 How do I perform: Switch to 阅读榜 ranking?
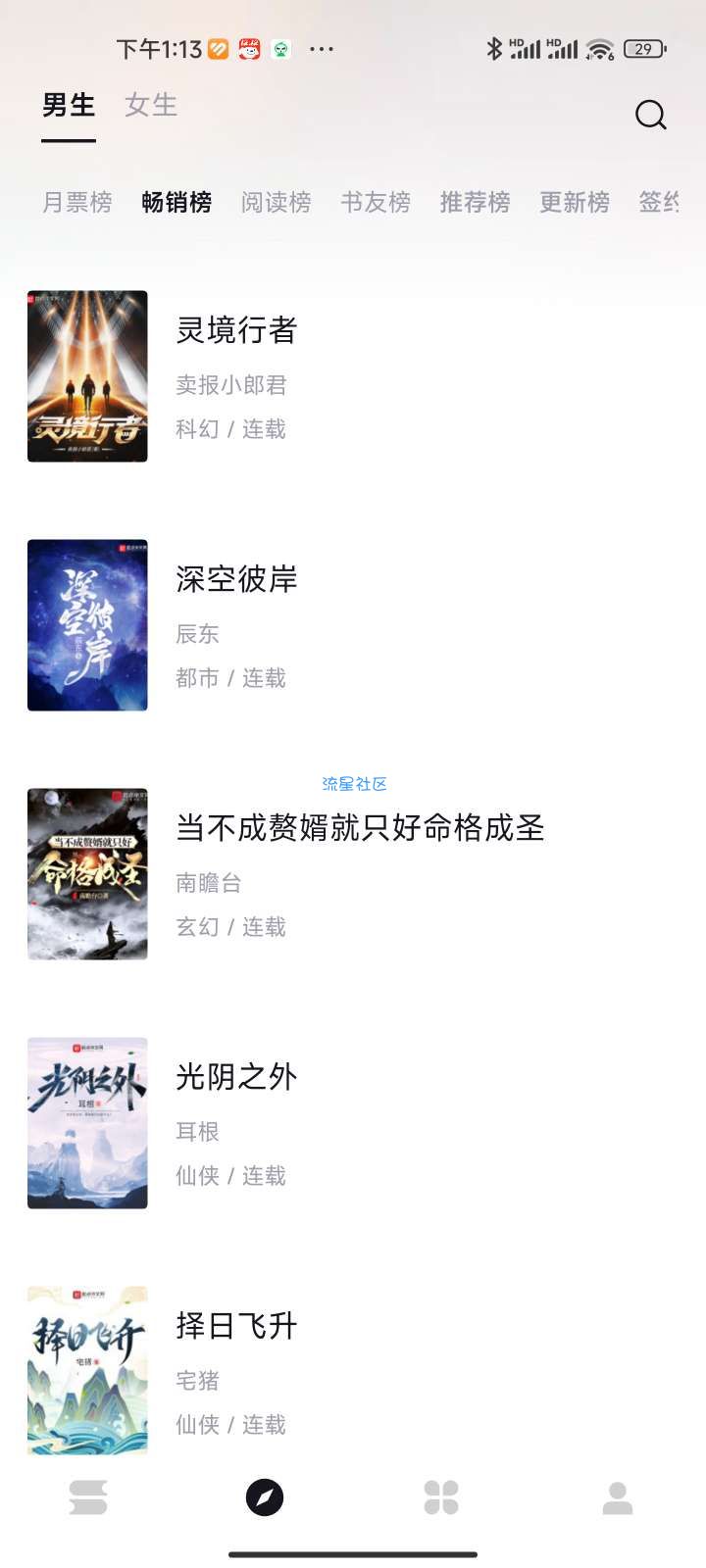(277, 202)
